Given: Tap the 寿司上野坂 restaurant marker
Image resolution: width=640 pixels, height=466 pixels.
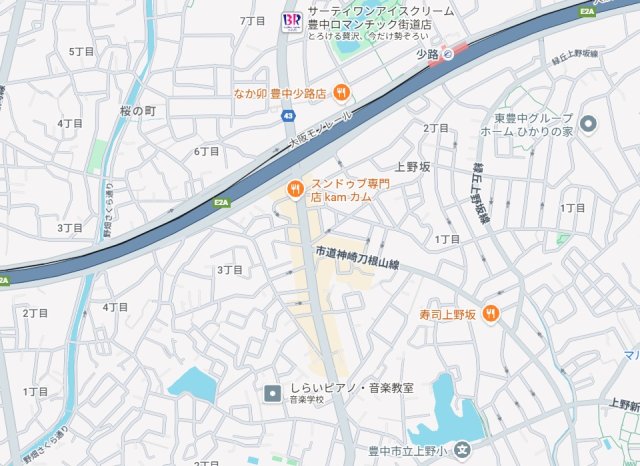Looking at the screenshot, I should [x=491, y=314].
